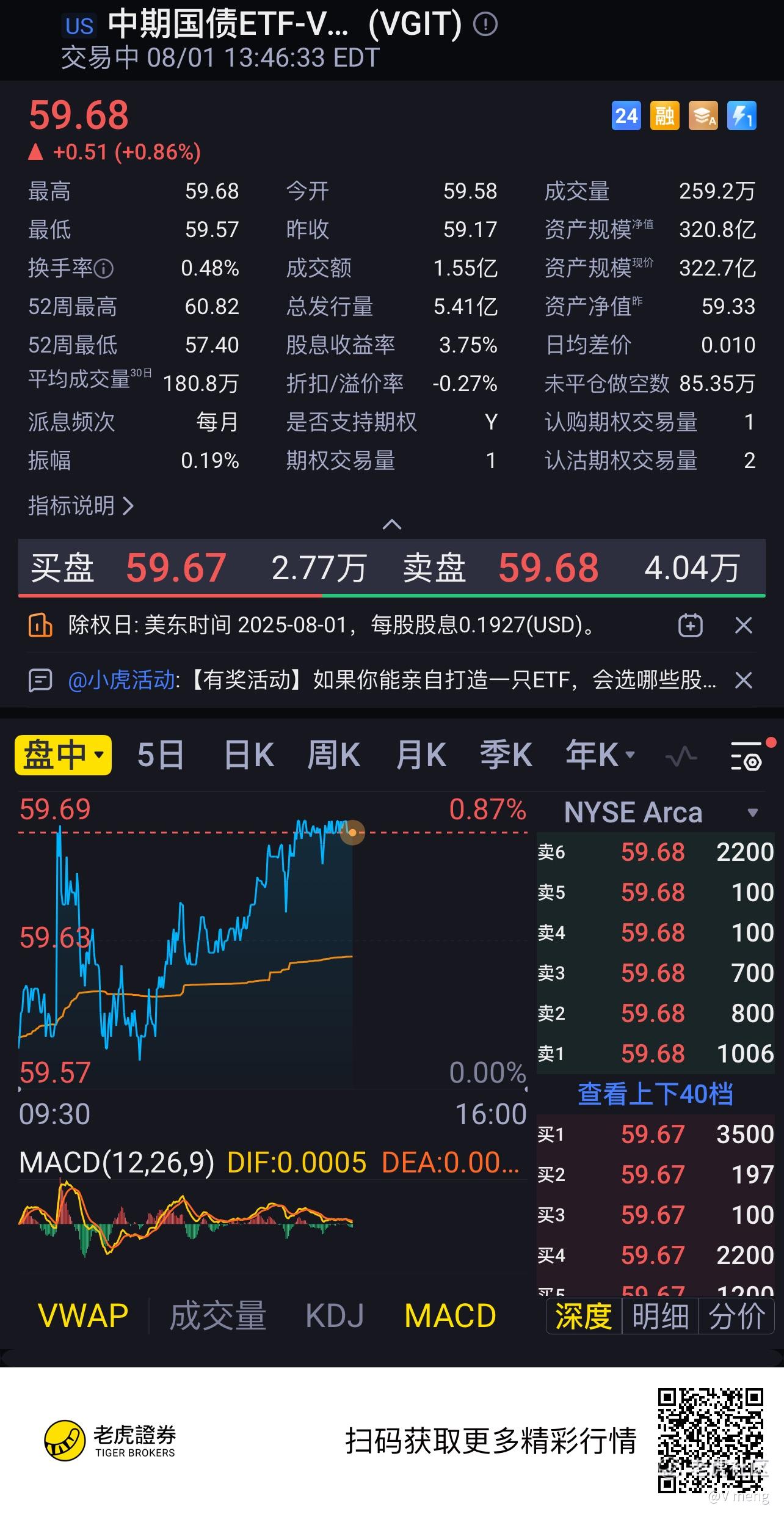The height and width of the screenshot is (1514, 784).
Task: Select the 周K chart tab
Action: [333, 755]
